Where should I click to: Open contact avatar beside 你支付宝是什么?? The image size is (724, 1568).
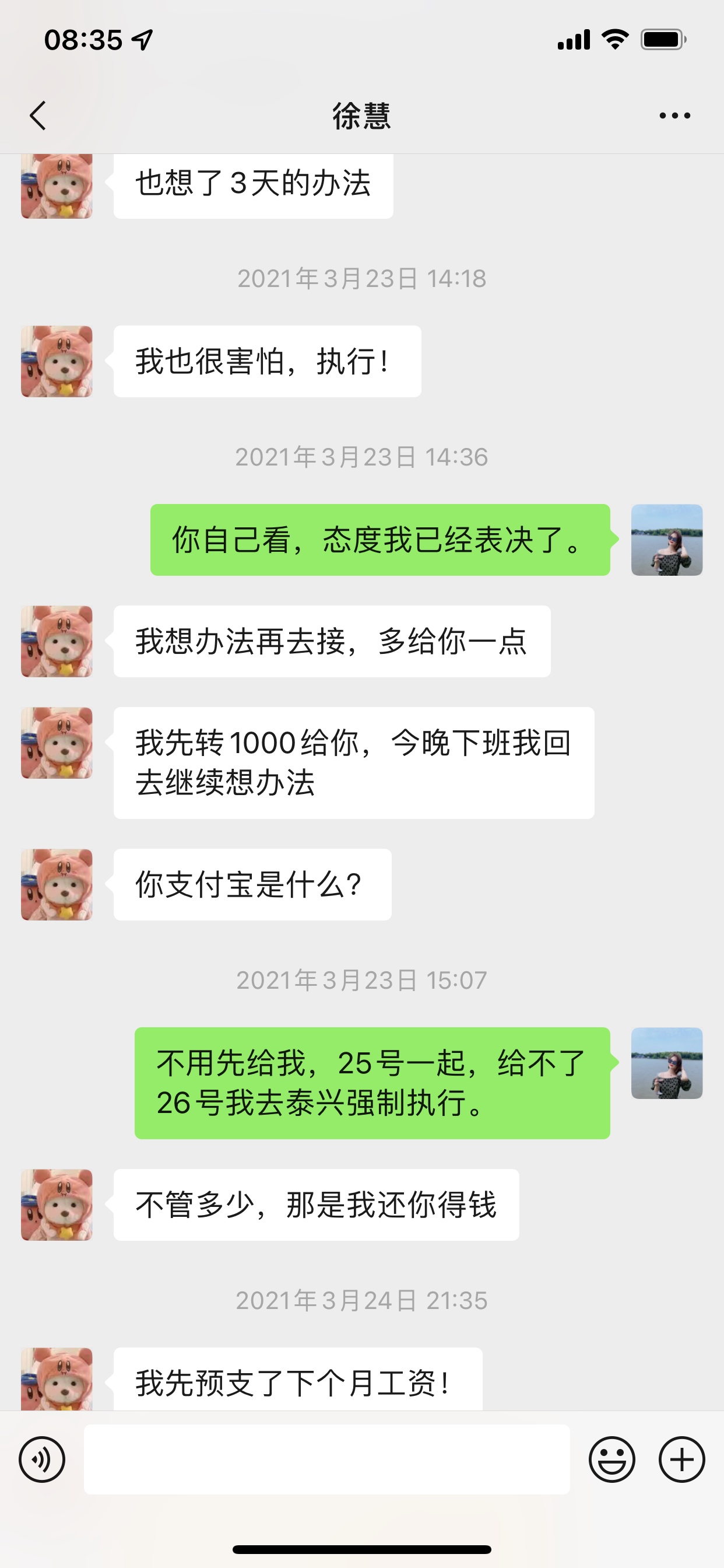(57, 884)
